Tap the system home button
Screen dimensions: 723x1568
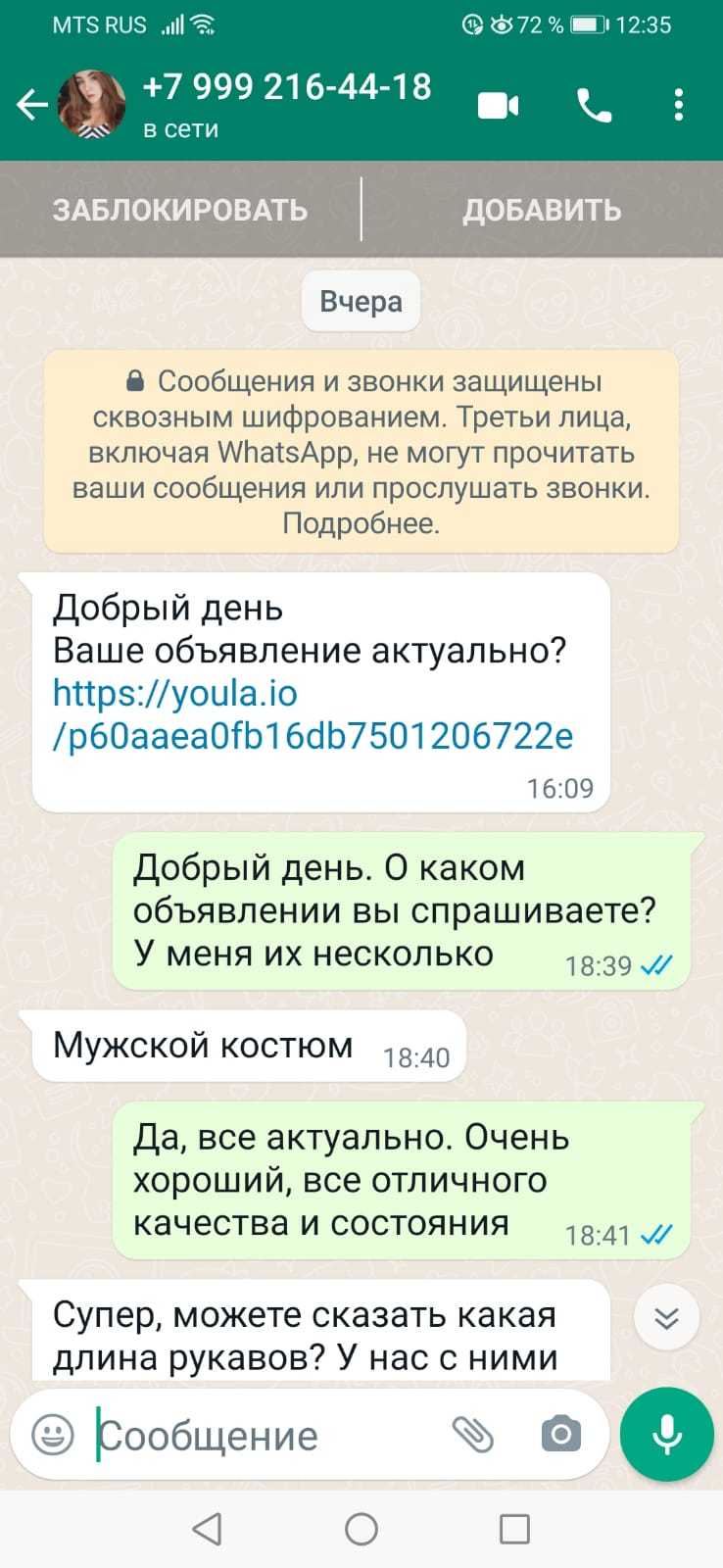tap(361, 1529)
